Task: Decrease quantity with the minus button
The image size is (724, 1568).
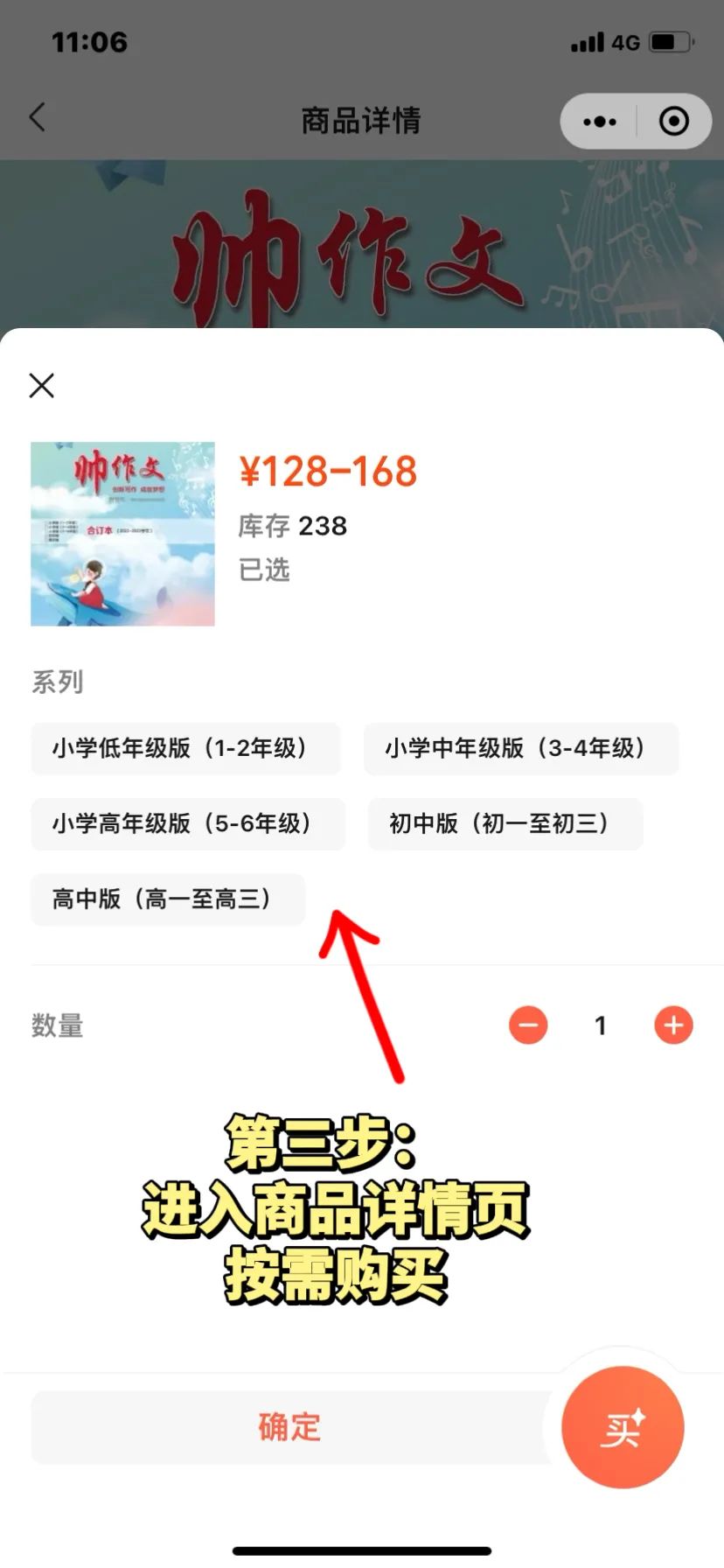Action: [x=528, y=1025]
